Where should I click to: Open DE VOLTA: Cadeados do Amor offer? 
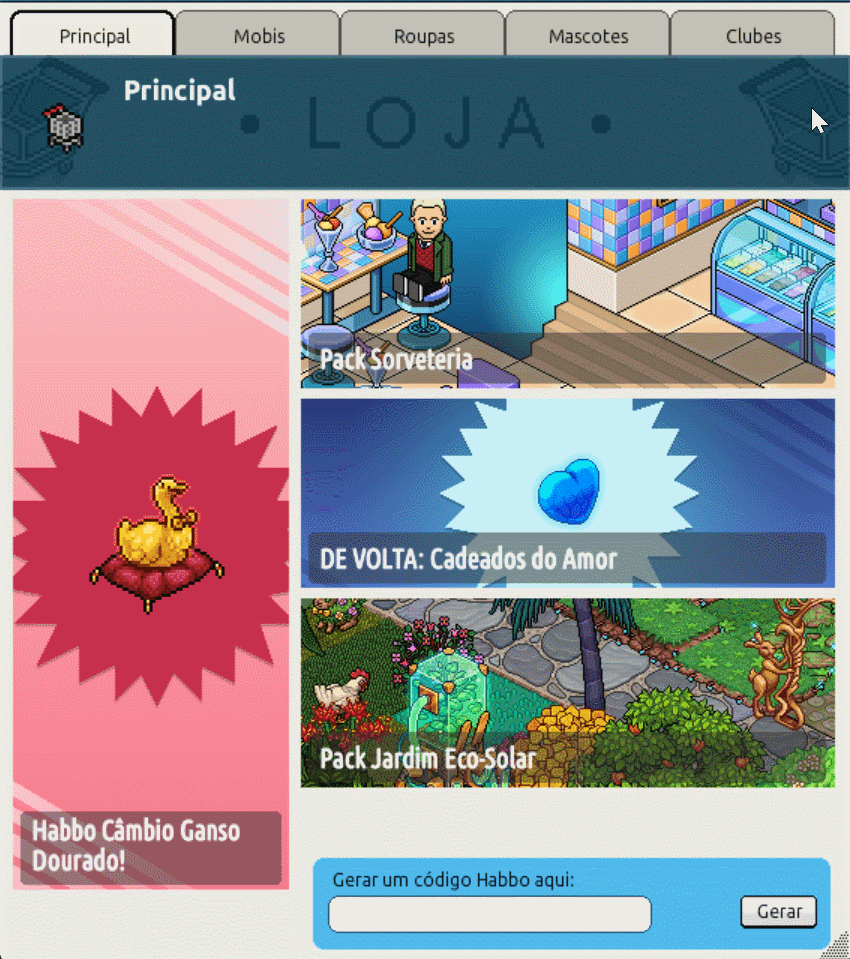click(x=567, y=492)
